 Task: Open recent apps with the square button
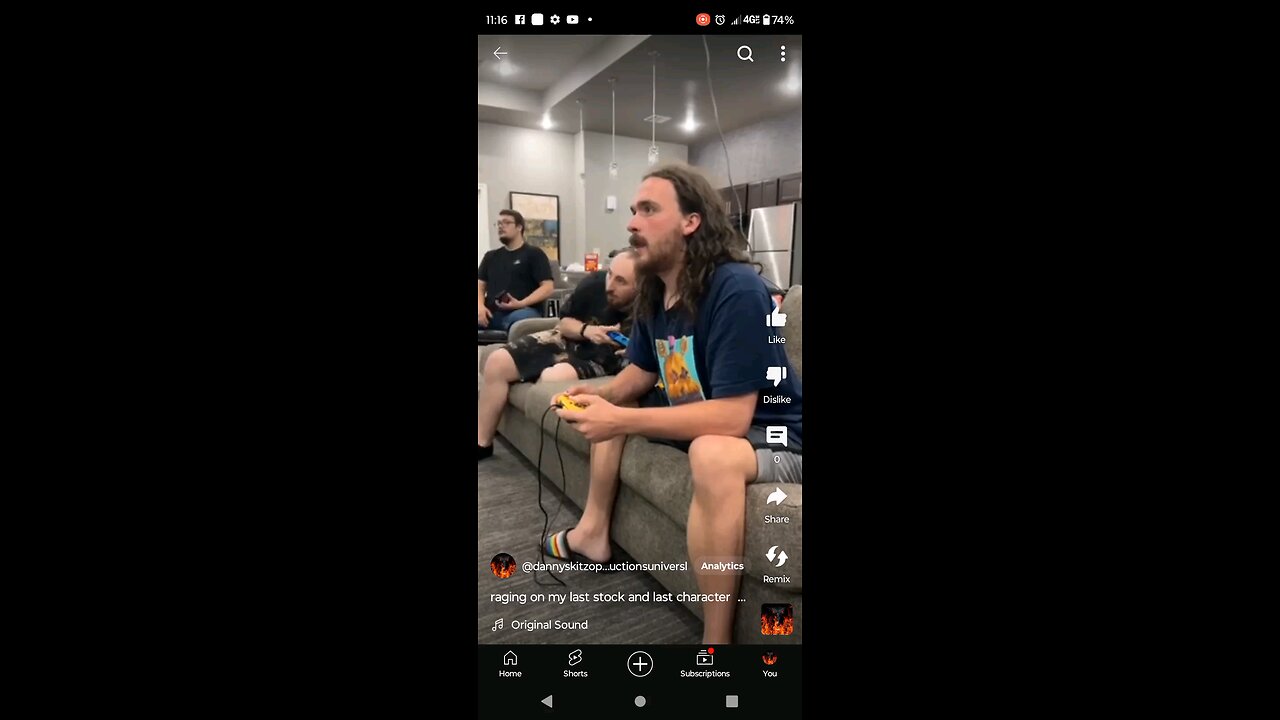coord(732,702)
